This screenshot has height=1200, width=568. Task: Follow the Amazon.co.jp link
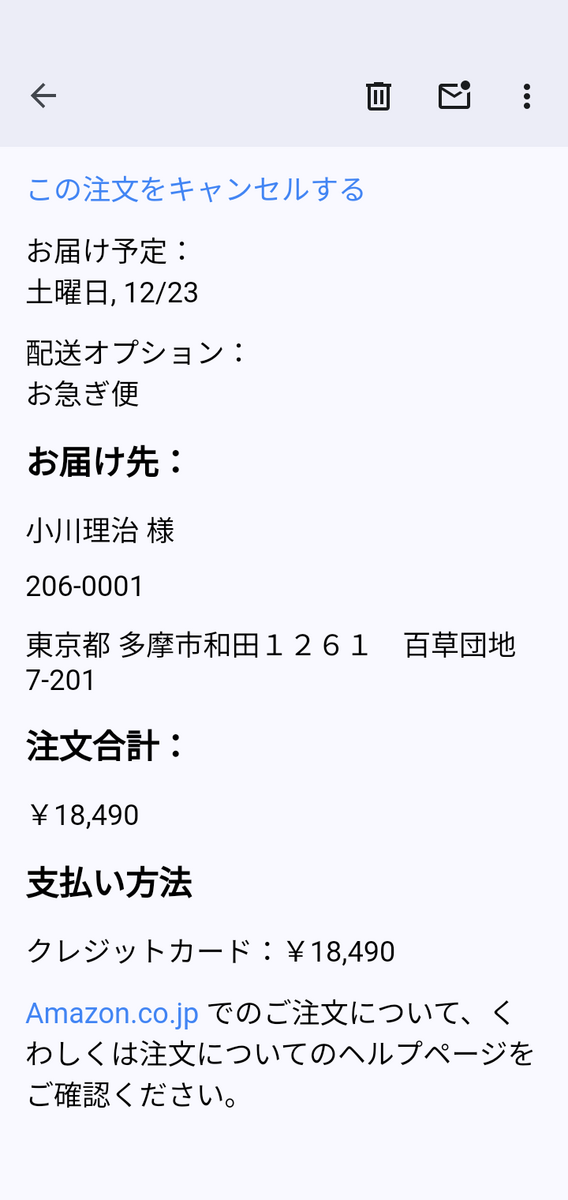click(112, 1013)
